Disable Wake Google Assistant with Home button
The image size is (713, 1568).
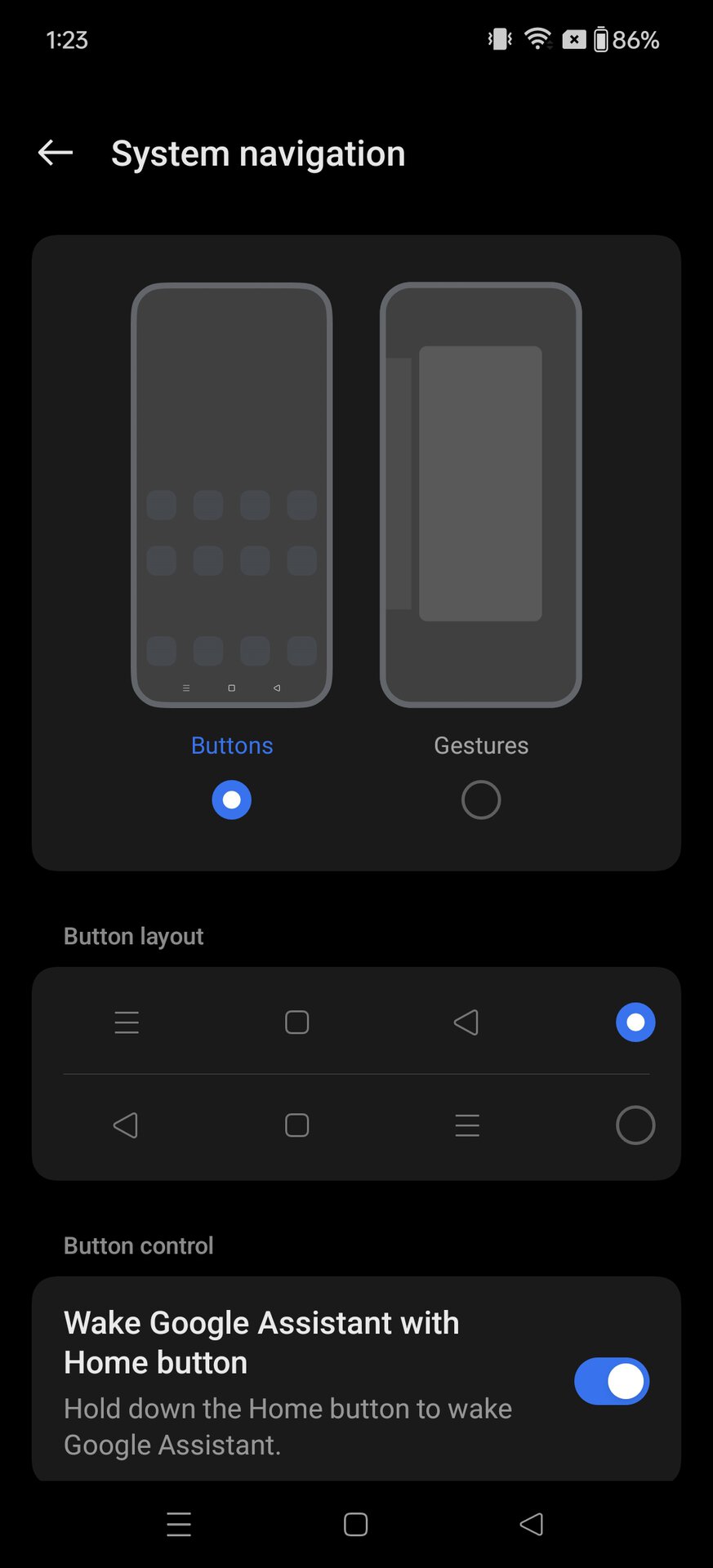[x=611, y=1382]
